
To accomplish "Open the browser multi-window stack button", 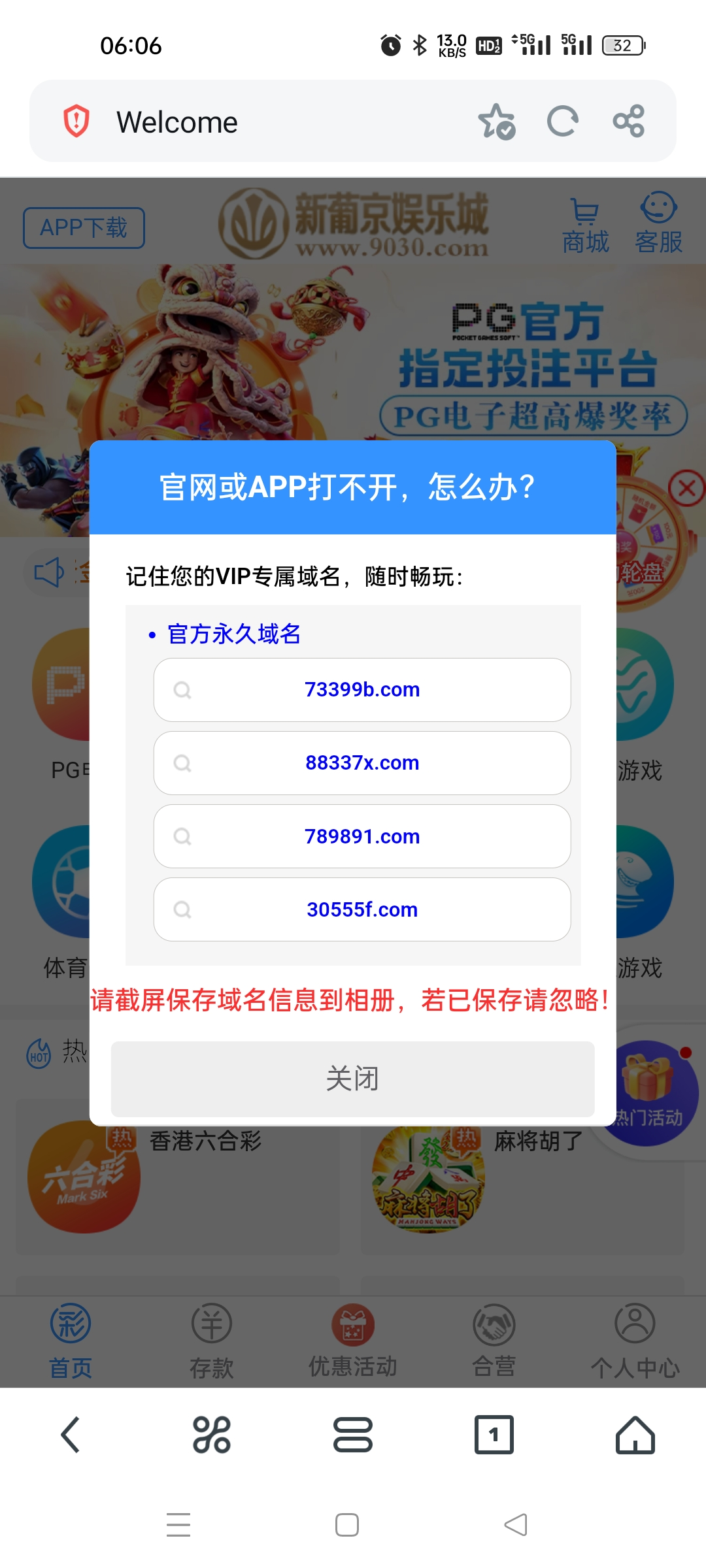I will coord(353,1435).
